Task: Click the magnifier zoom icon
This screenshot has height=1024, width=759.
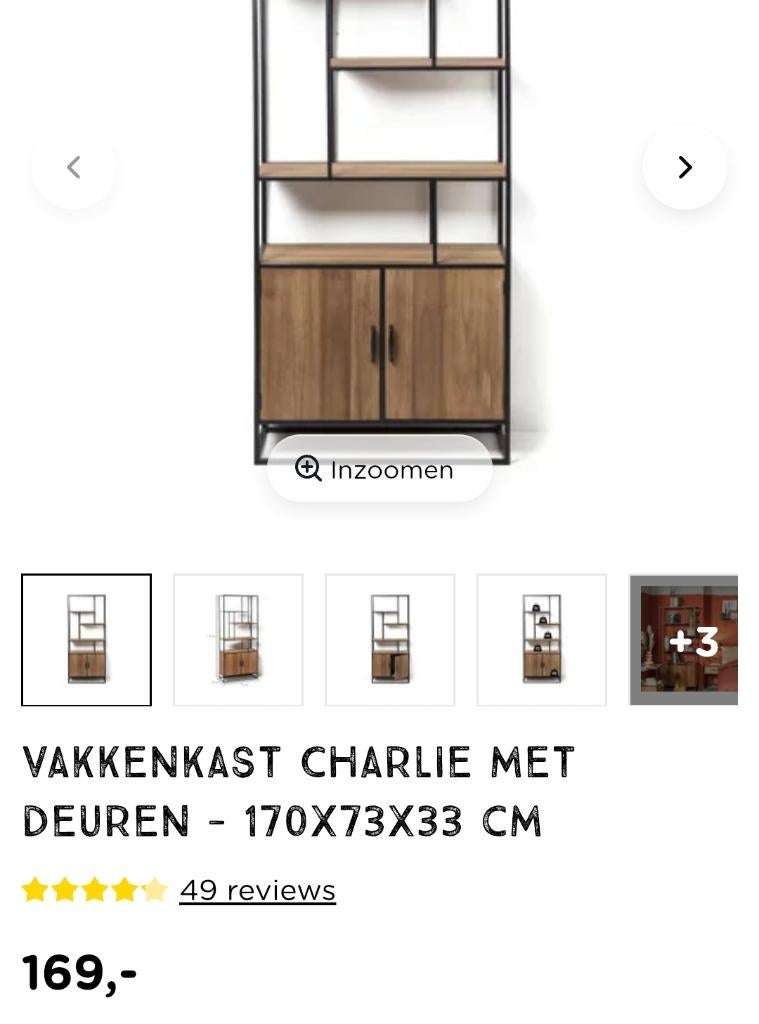Action: click(308, 468)
